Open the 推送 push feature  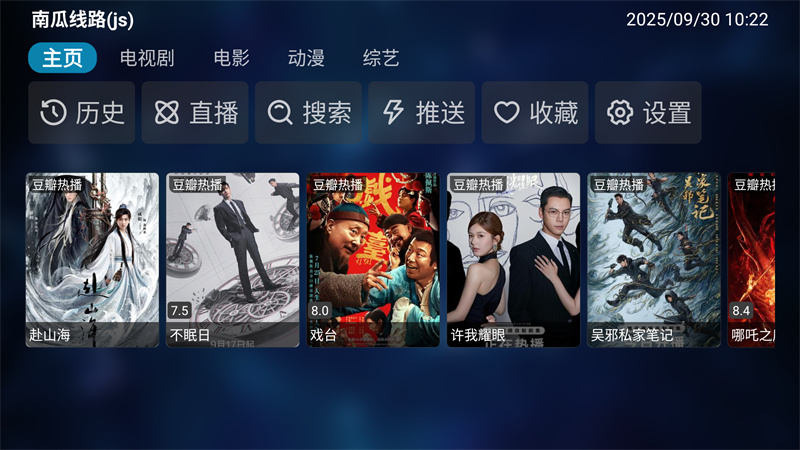click(x=422, y=113)
